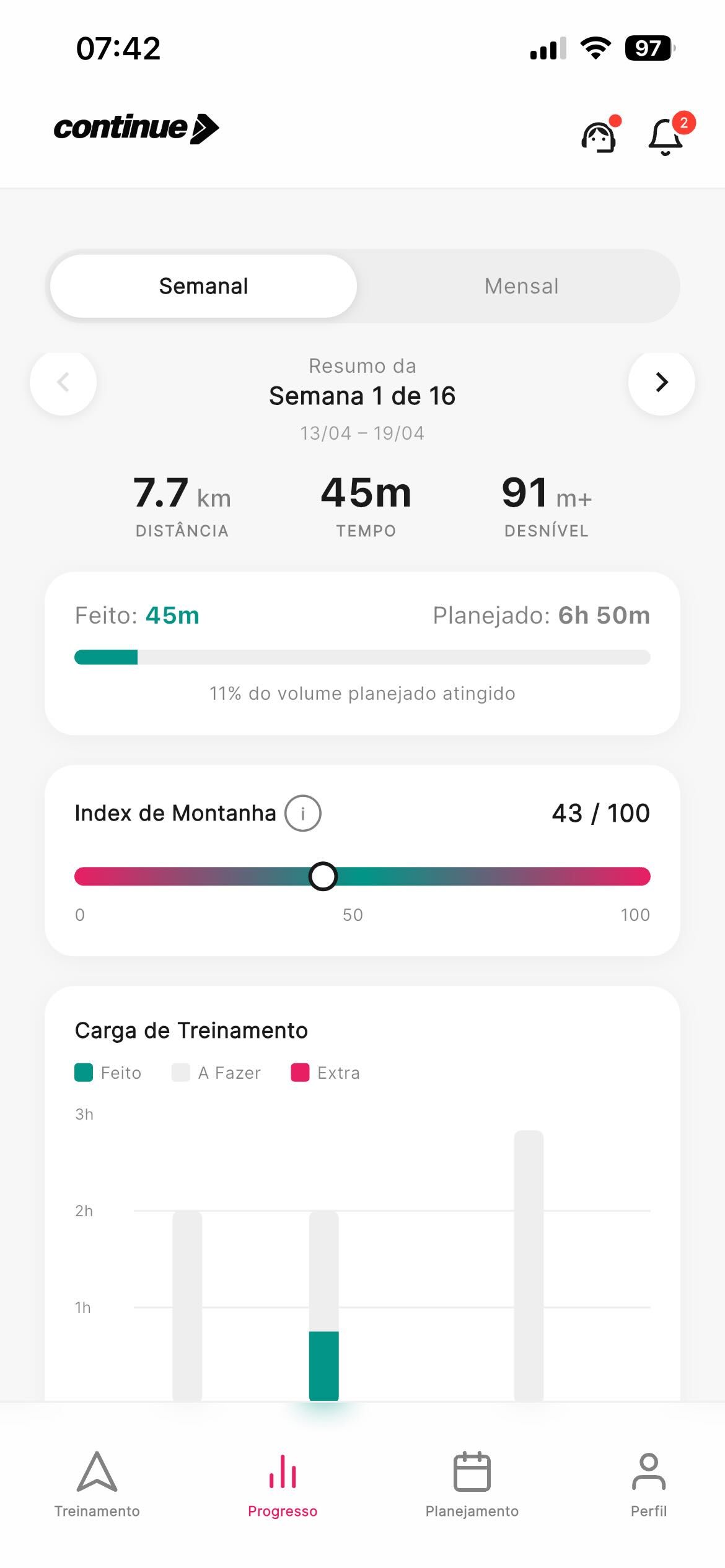
Task: Tap the Planejado 6h 50m text
Action: click(x=541, y=616)
